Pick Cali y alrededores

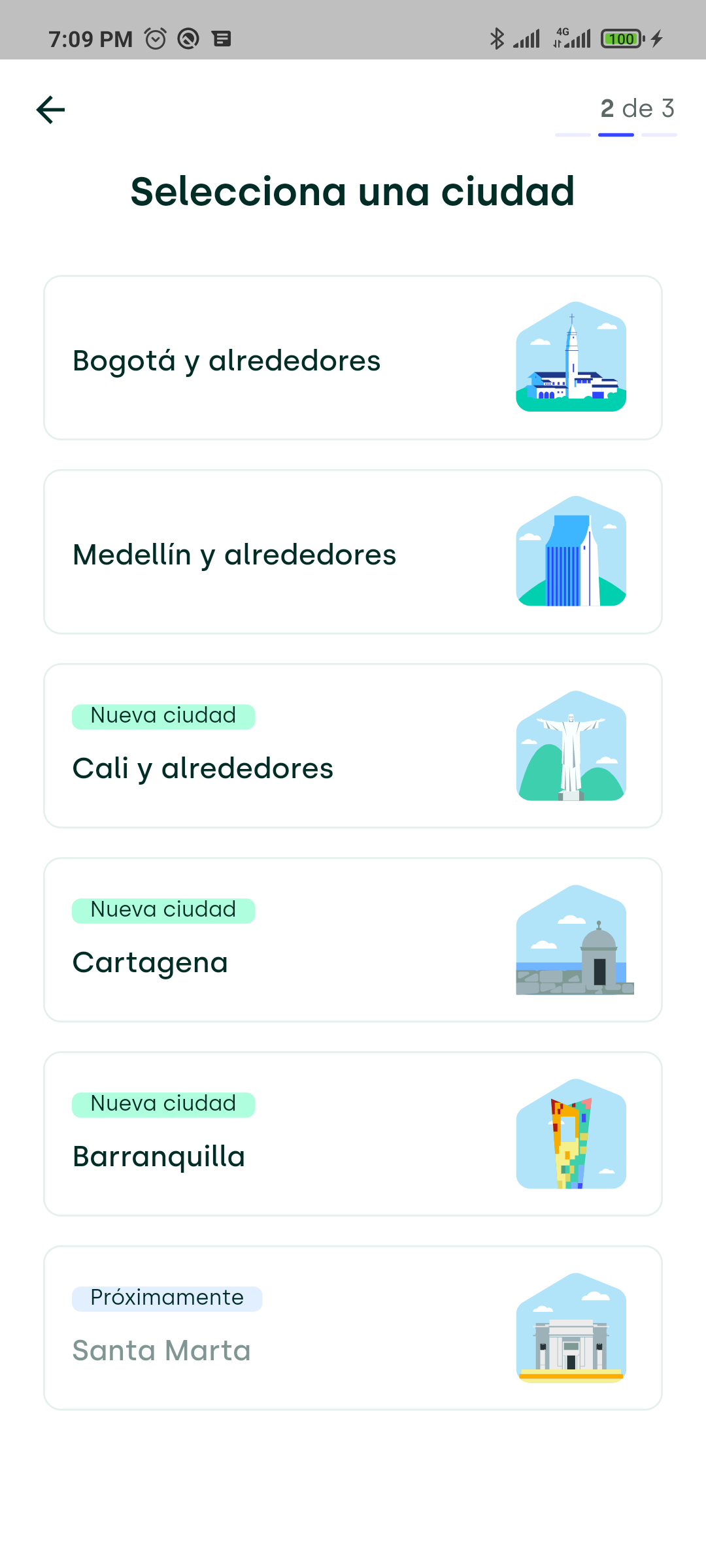coord(353,745)
